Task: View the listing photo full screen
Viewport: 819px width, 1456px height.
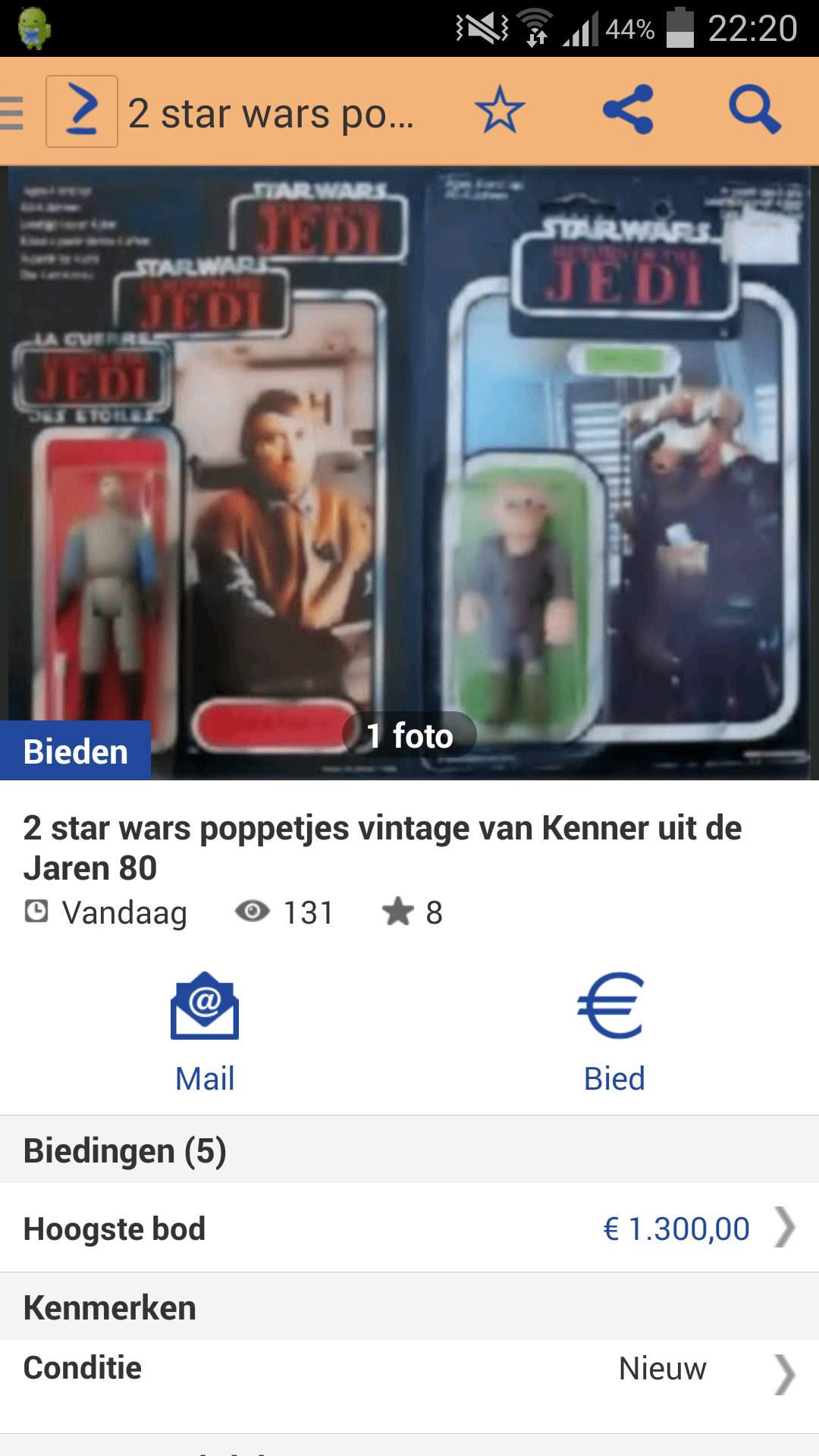Action: [x=409, y=470]
